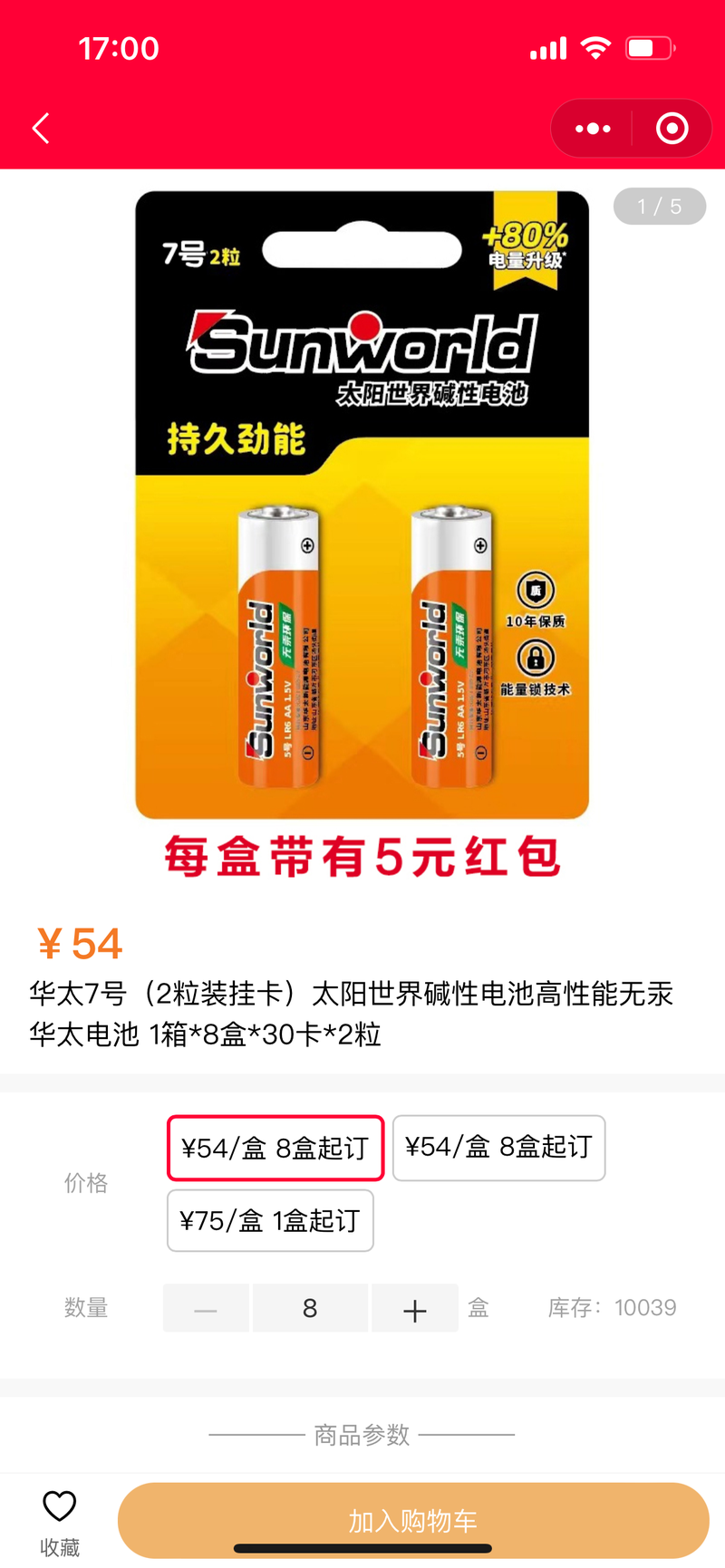Add product to favorites with 收藏 heart
Image resolution: width=725 pixels, height=1568 pixels.
coord(60,1518)
